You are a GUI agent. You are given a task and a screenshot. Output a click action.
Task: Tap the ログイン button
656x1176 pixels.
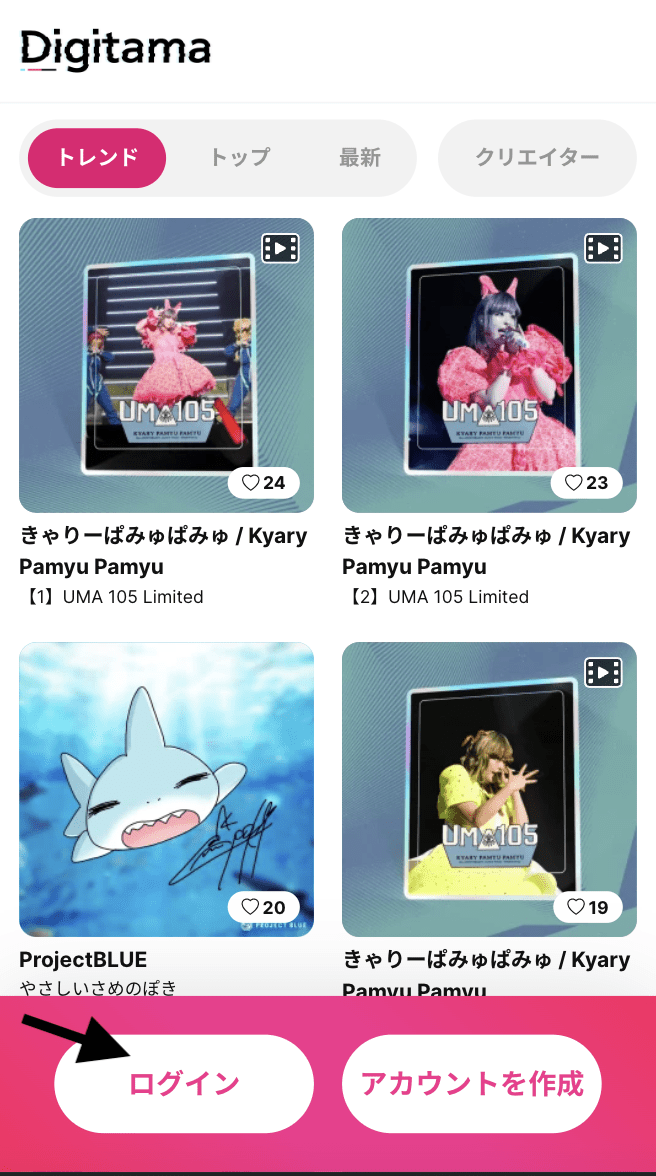click(184, 1084)
